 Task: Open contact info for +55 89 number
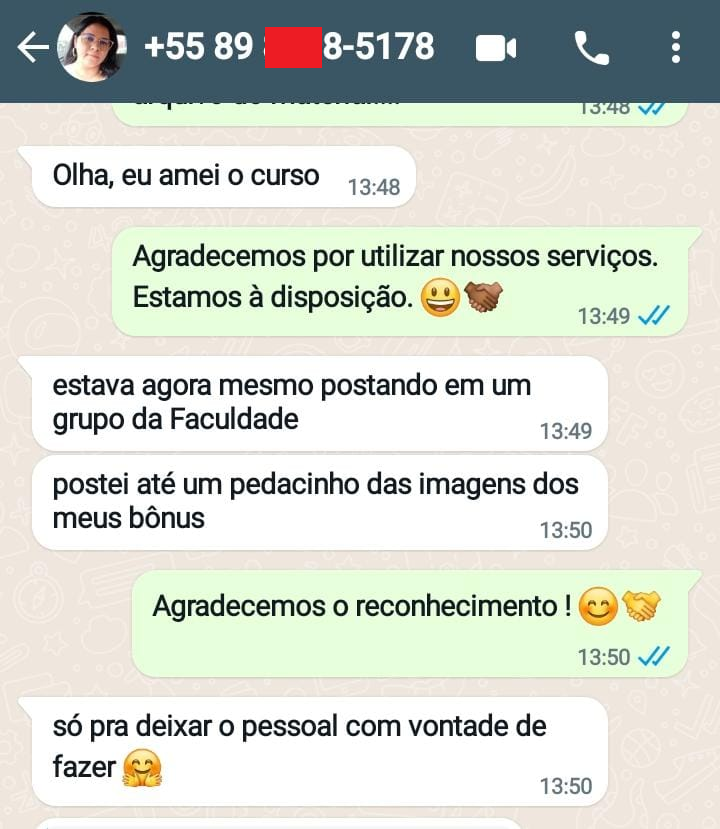pyautogui.click(x=290, y=47)
